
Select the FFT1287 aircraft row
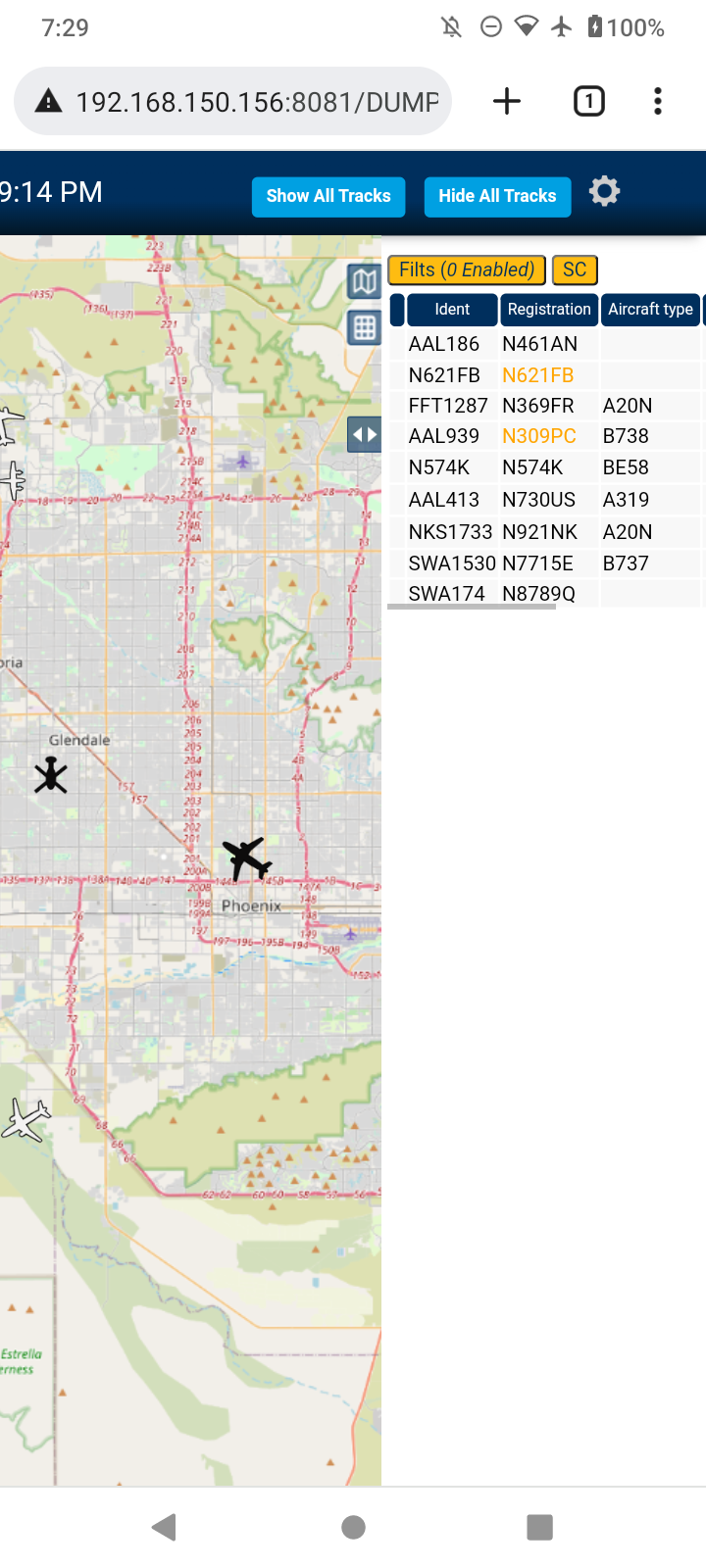pyautogui.click(x=546, y=406)
